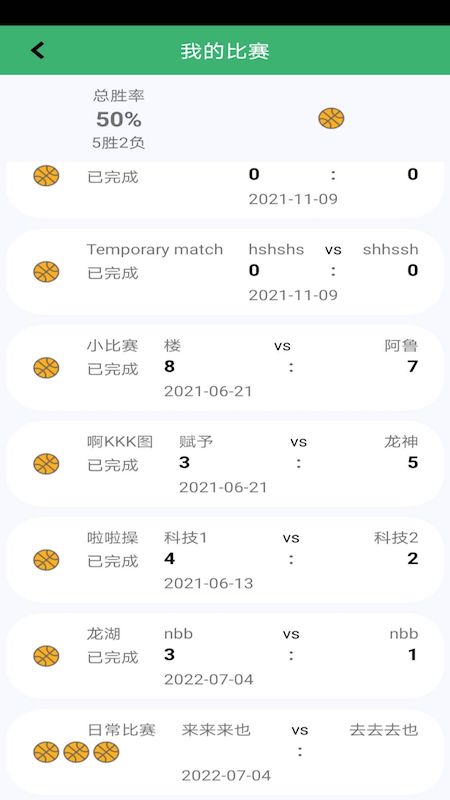Open the 日常比赛 match 来来来也 vs 去去去也
450x800 pixels.
[x=225, y=752]
